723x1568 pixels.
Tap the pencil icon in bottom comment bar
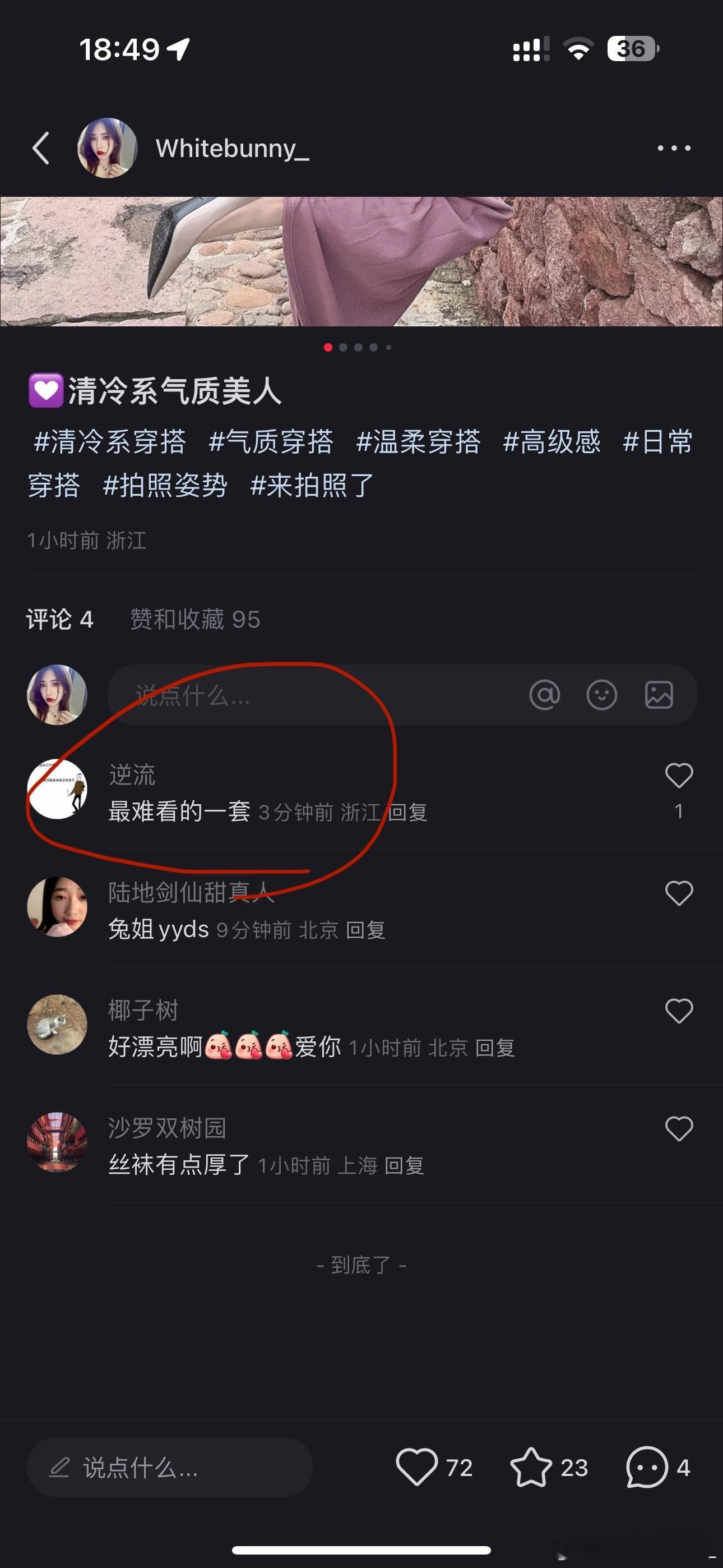(x=58, y=1468)
